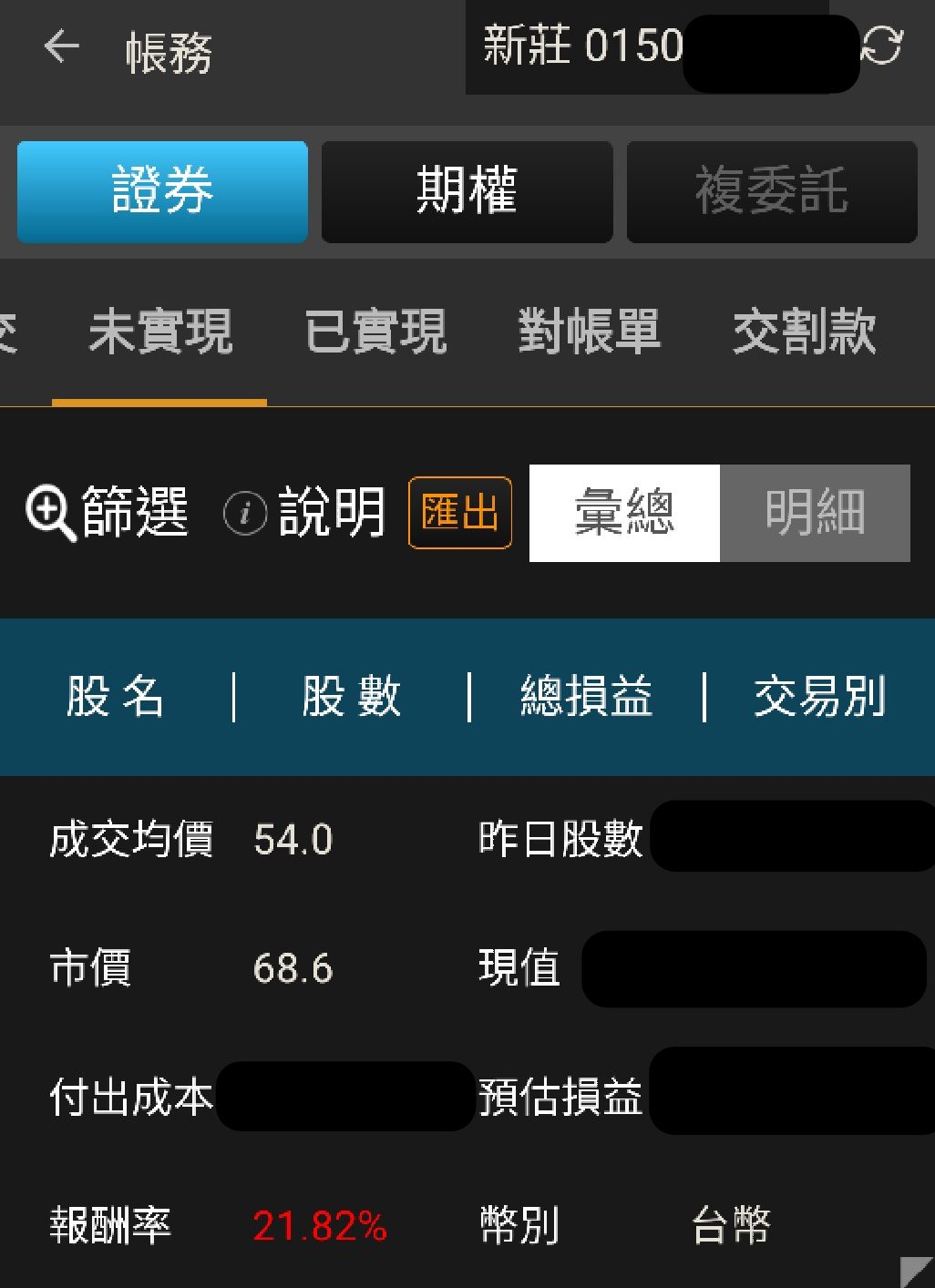
Task: Switch to the 明細 detail view
Action: [x=815, y=513]
